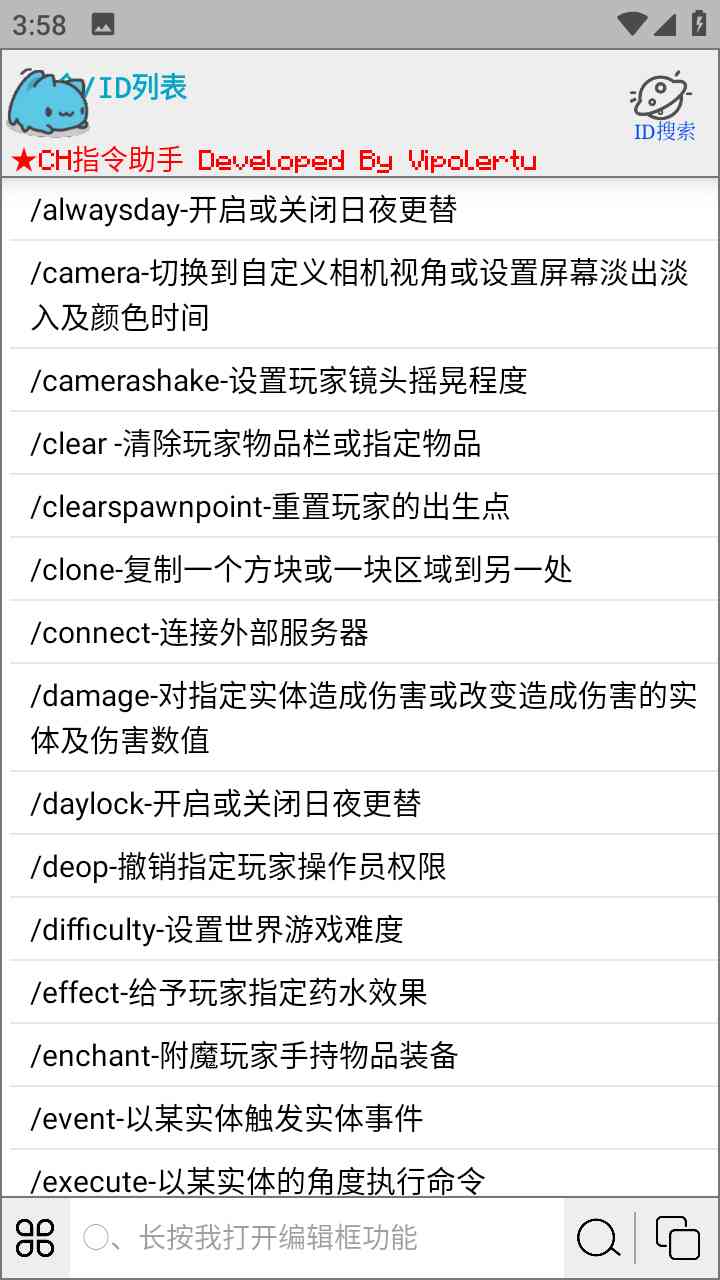
Task: Open the /clear command entry
Action: [360, 444]
